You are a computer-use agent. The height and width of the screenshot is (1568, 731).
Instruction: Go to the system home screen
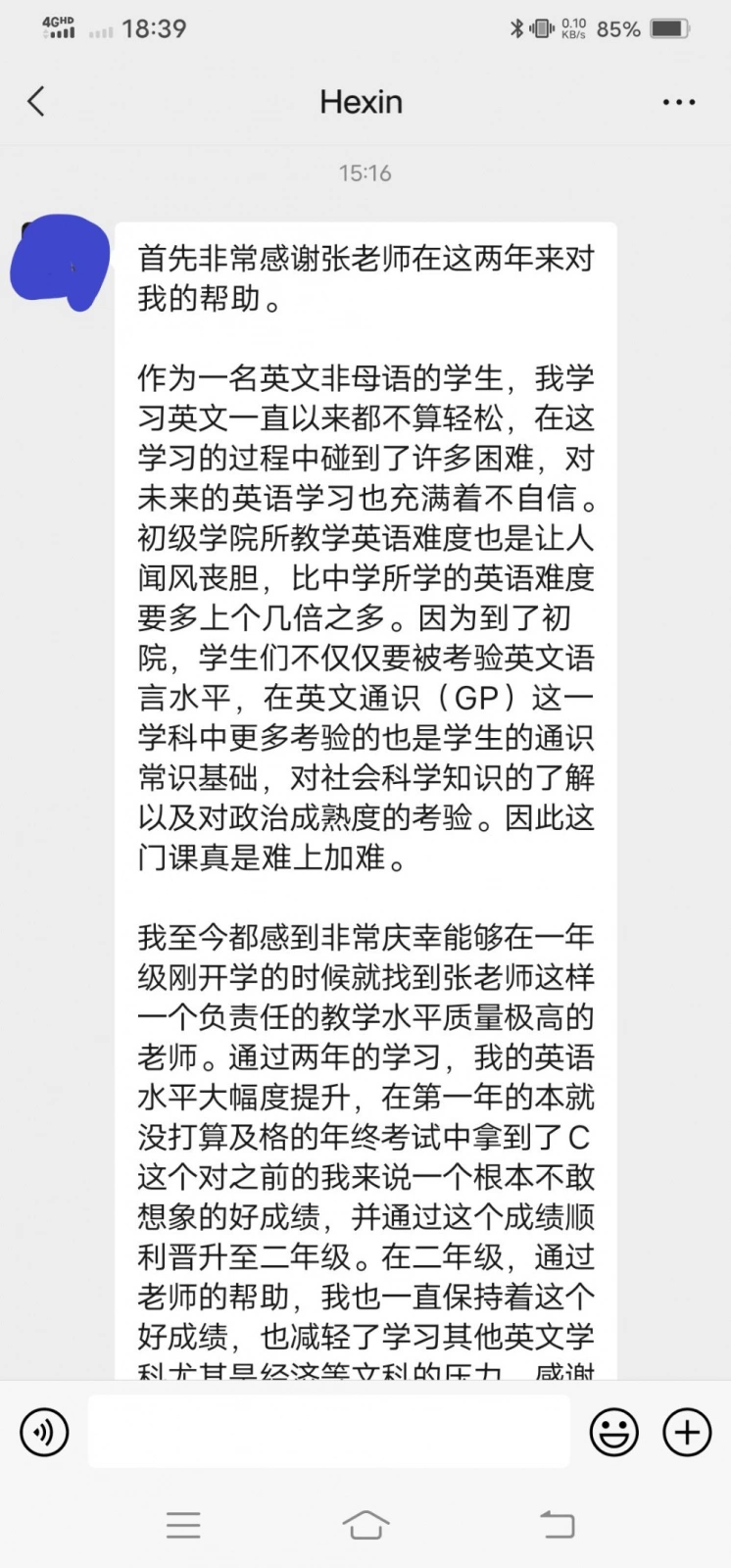point(365,1524)
